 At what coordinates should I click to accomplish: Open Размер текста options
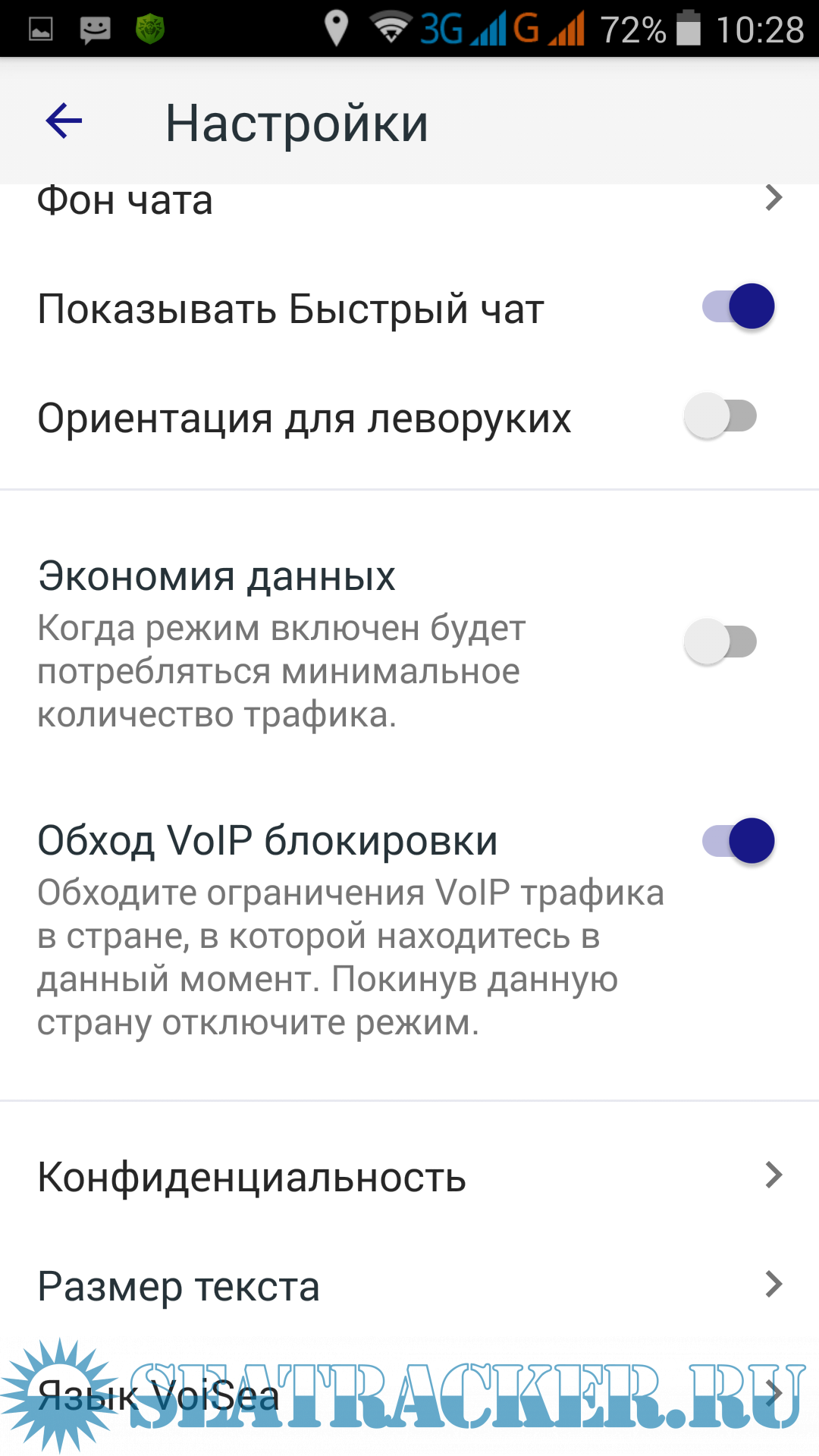point(409,1285)
